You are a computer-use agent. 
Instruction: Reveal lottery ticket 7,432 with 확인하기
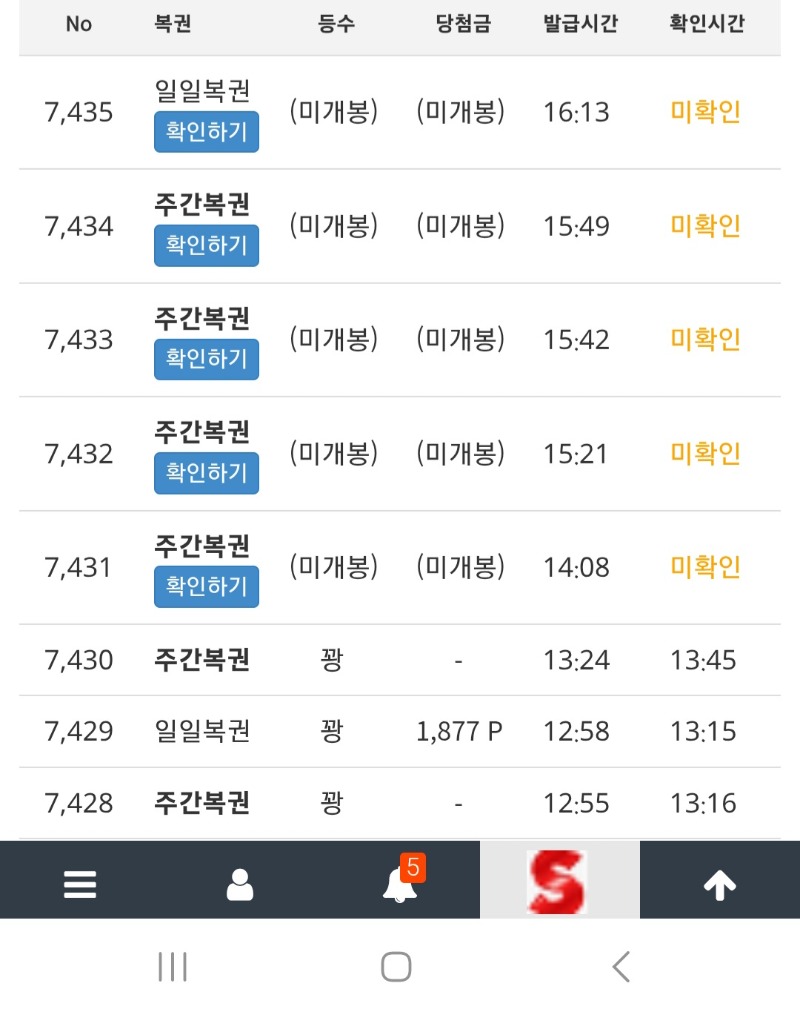click(206, 473)
